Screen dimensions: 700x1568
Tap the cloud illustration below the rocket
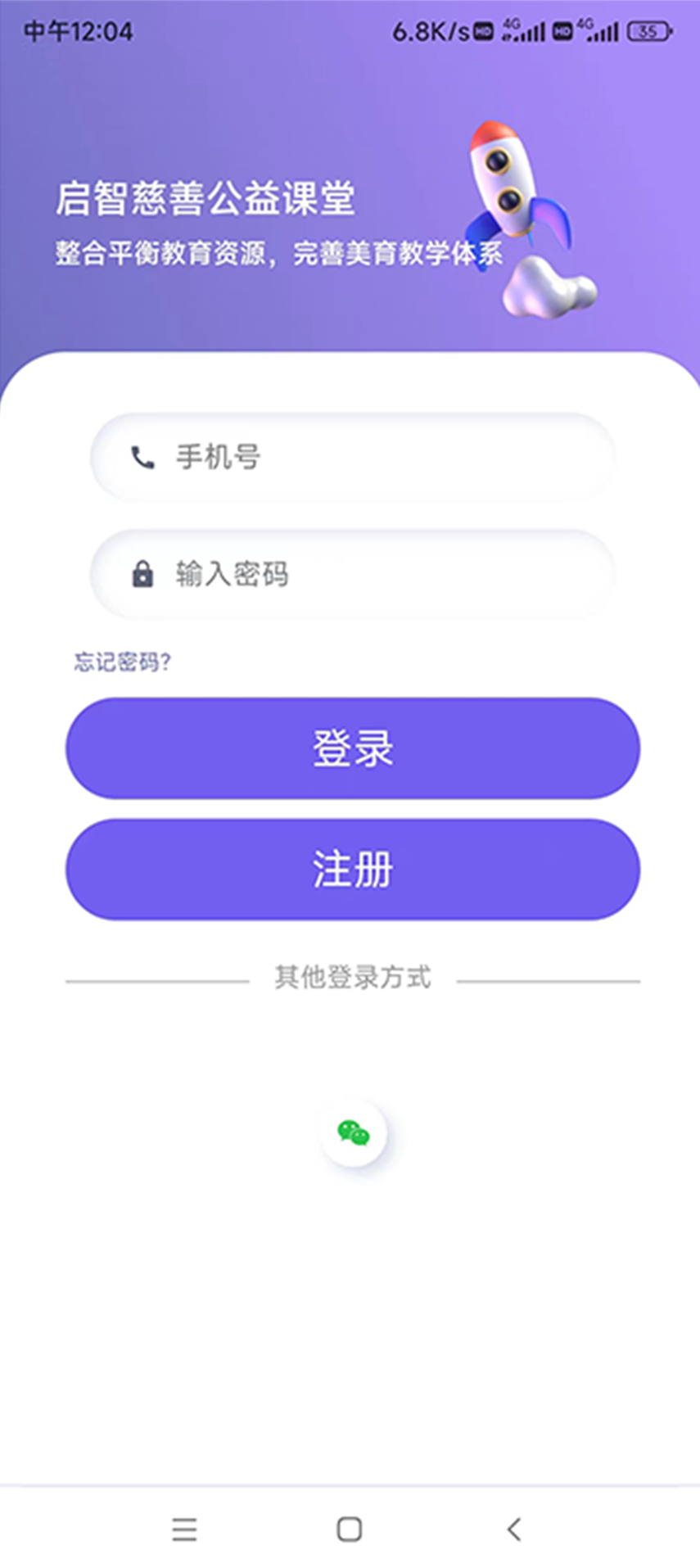point(549,287)
